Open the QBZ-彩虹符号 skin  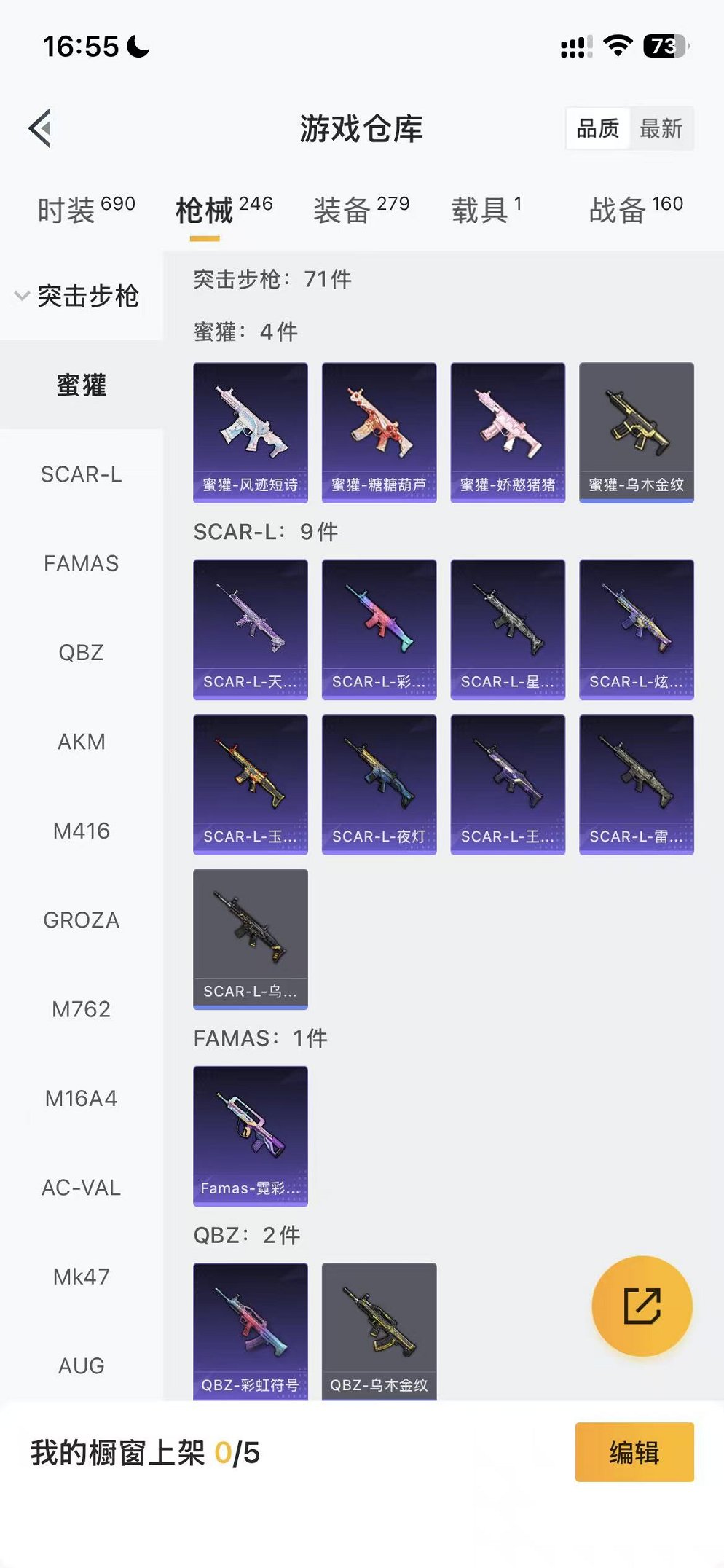[x=250, y=1330]
